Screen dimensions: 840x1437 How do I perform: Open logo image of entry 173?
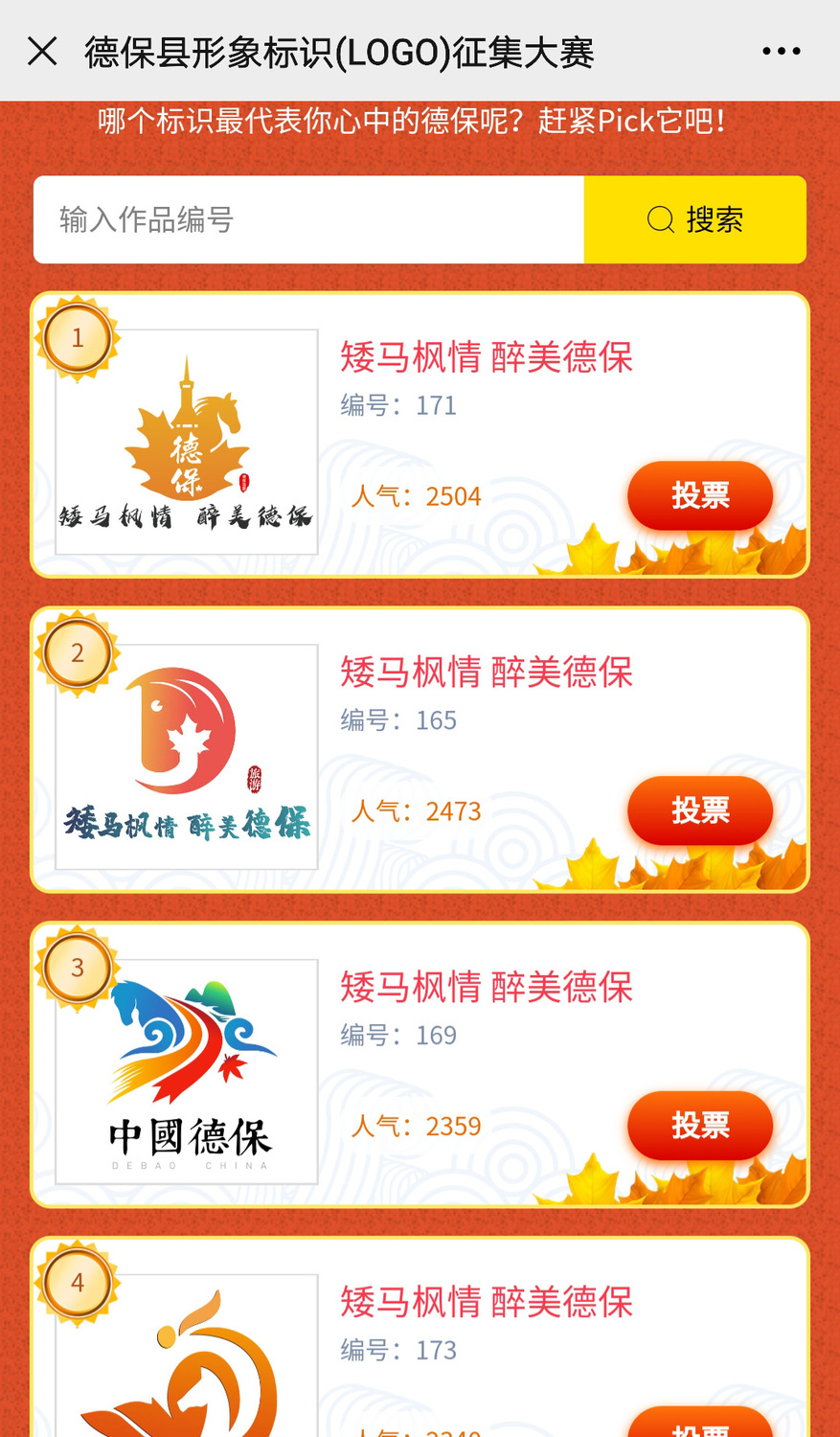[187, 1360]
